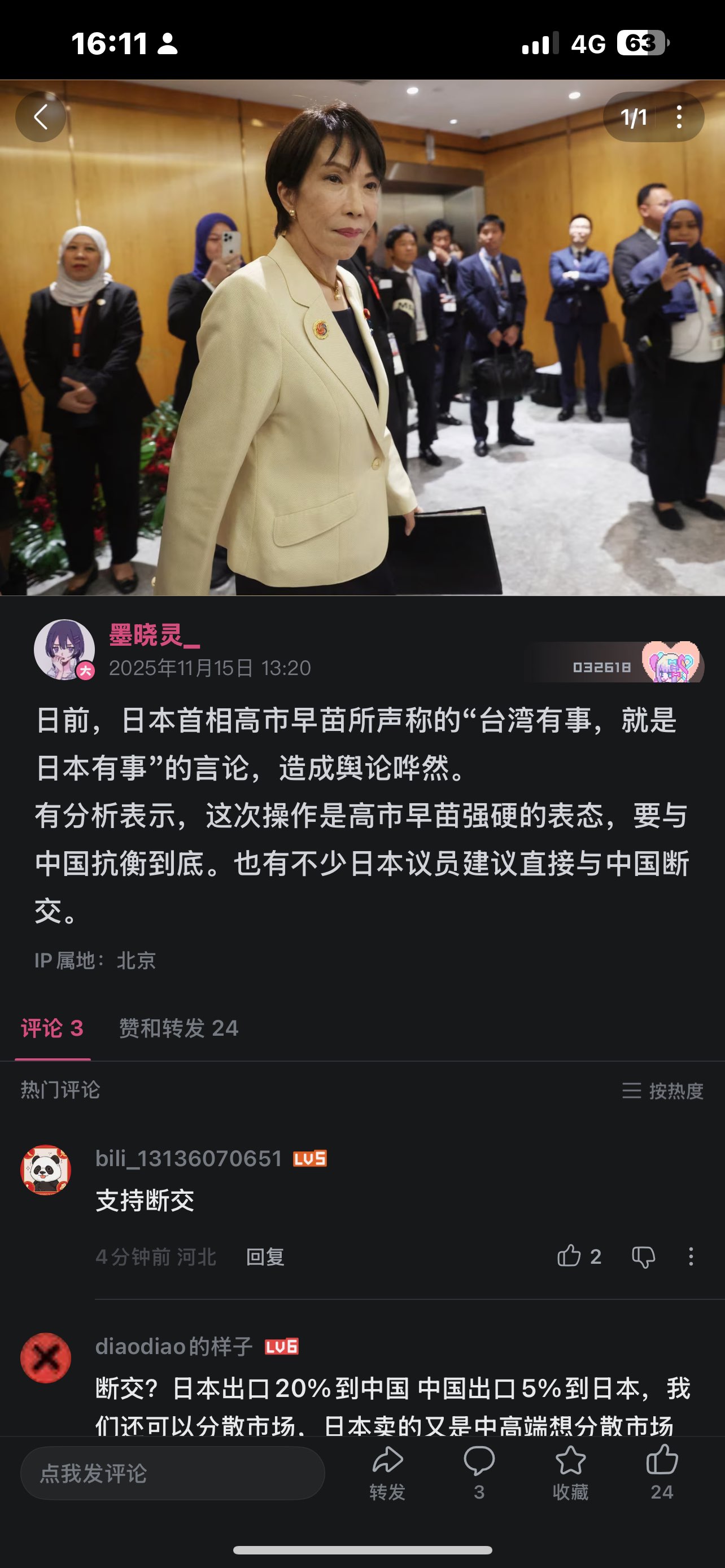Like the comment 支持断交
This screenshot has width=725, height=1568.
click(x=569, y=1256)
